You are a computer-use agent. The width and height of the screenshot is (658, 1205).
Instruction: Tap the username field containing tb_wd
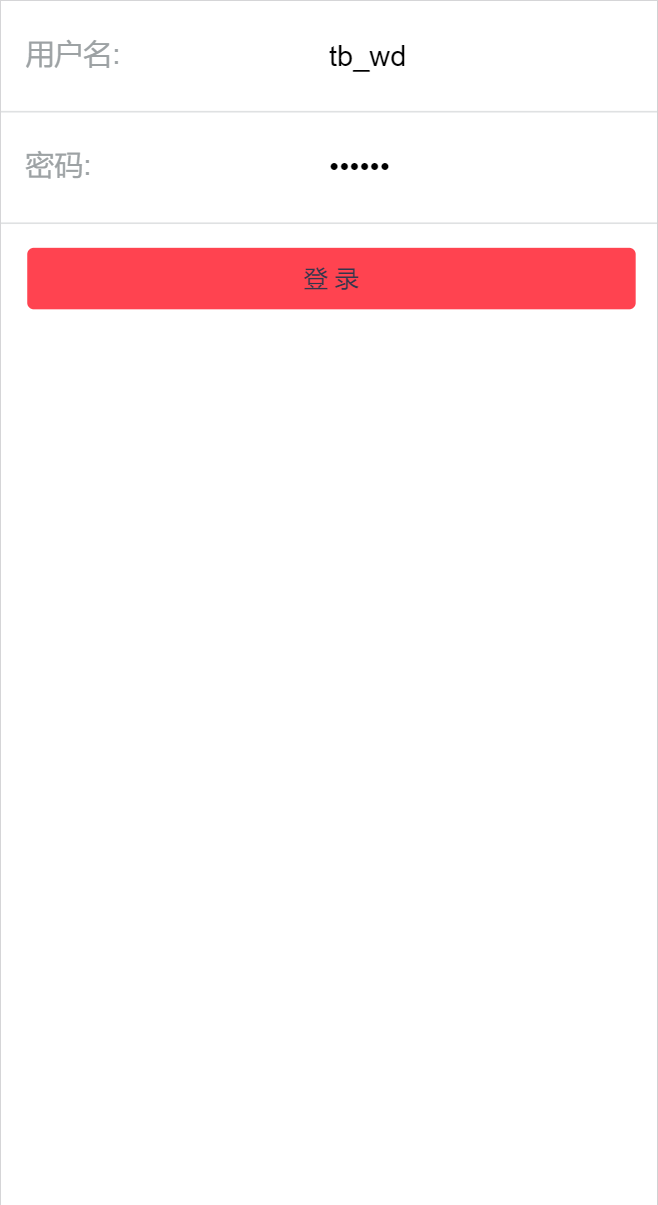click(480, 56)
